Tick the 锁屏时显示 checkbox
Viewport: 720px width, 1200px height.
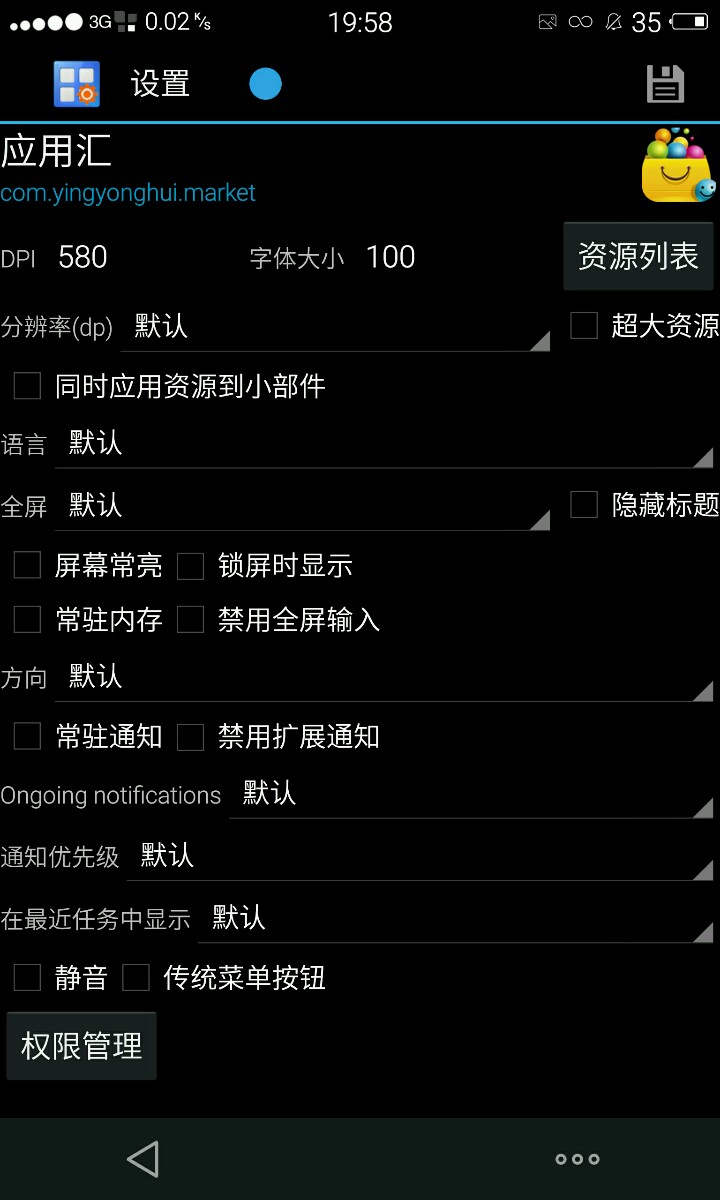(190, 566)
